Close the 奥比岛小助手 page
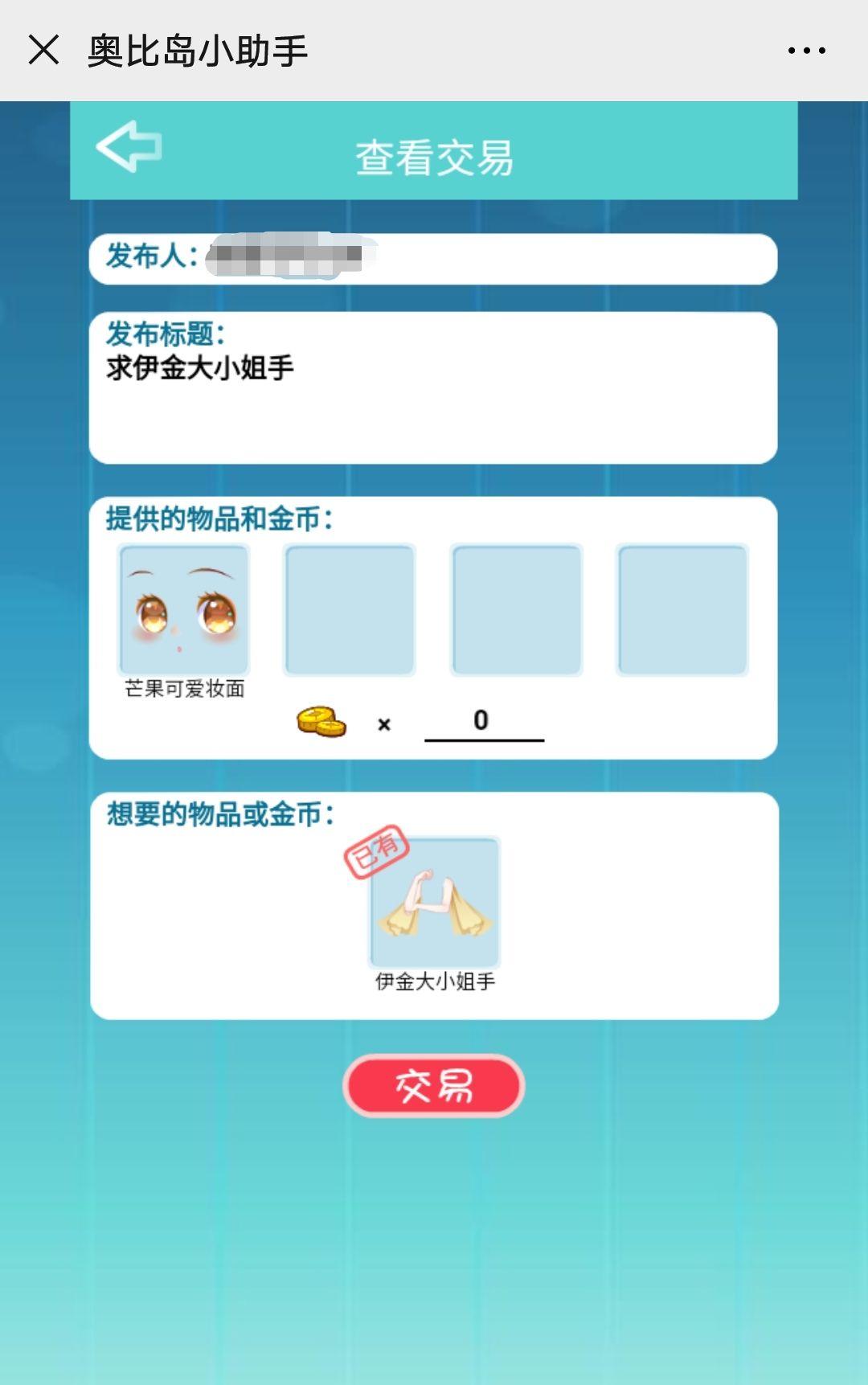This screenshot has height=1385, width=868. tap(43, 50)
